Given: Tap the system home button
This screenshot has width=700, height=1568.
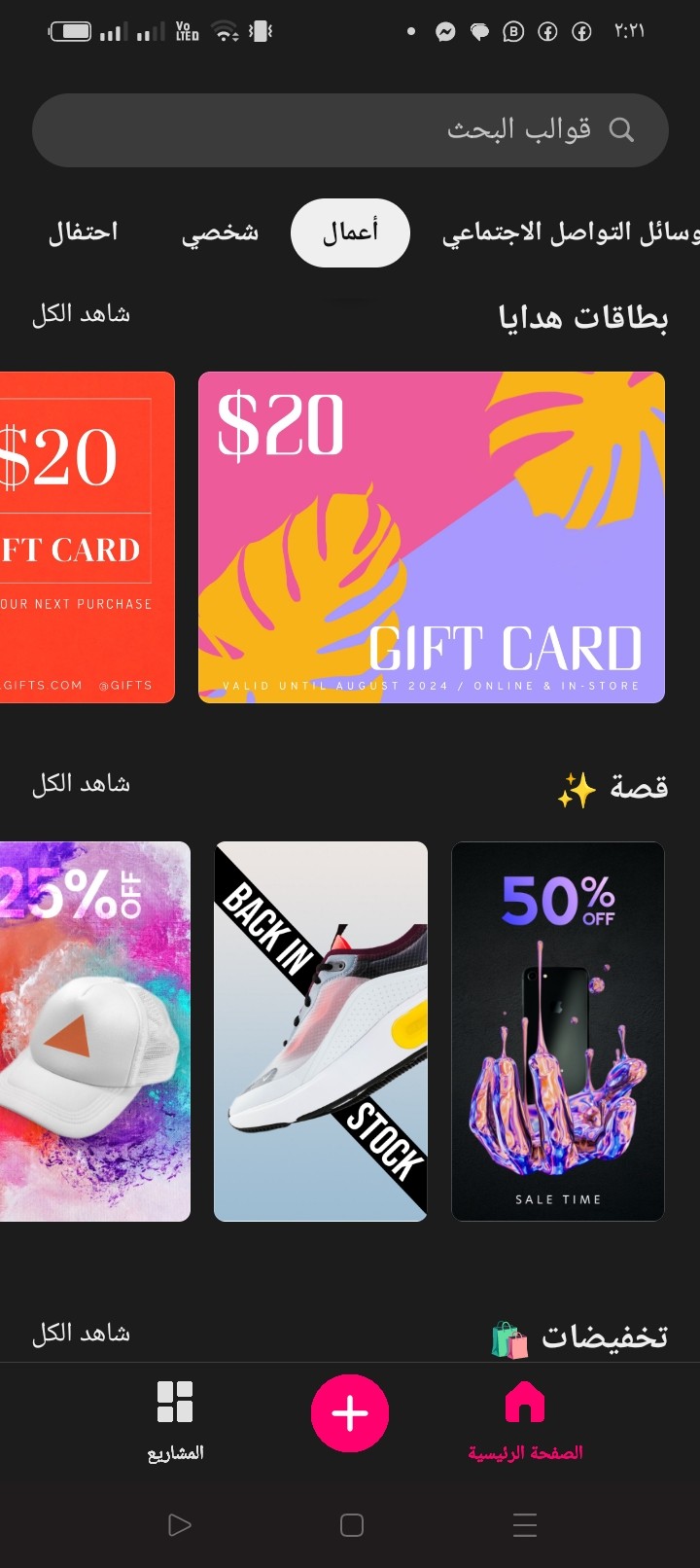Looking at the screenshot, I should coord(352,1525).
